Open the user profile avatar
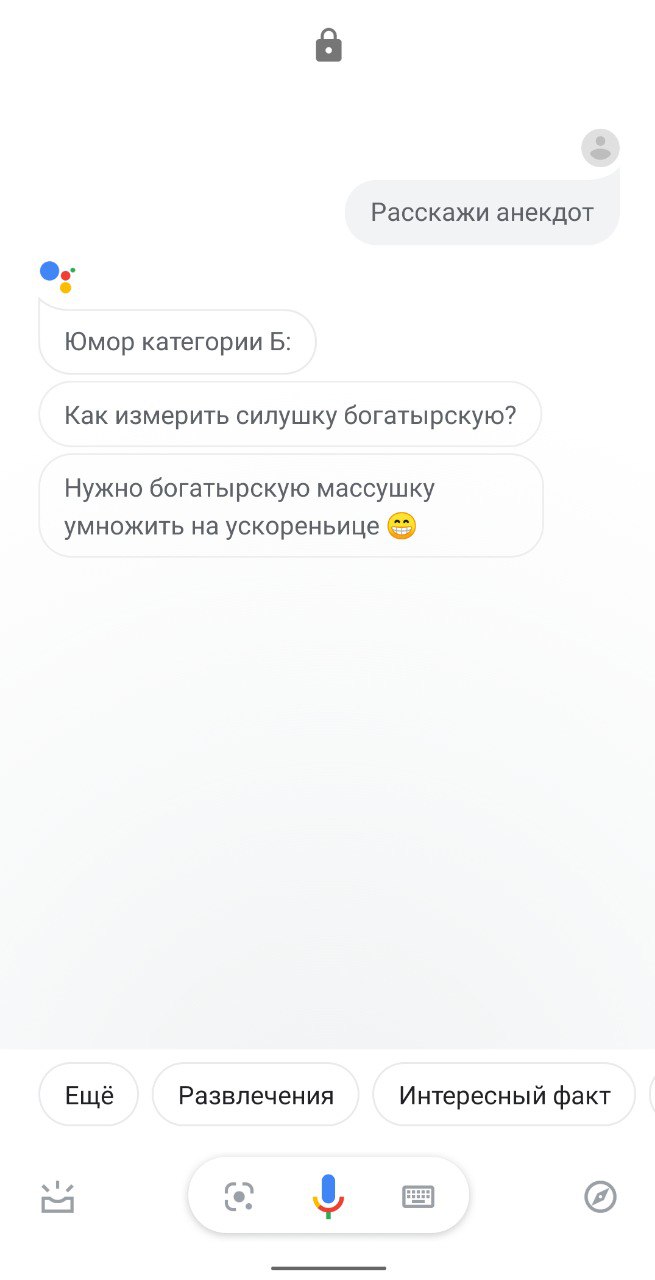 600,148
